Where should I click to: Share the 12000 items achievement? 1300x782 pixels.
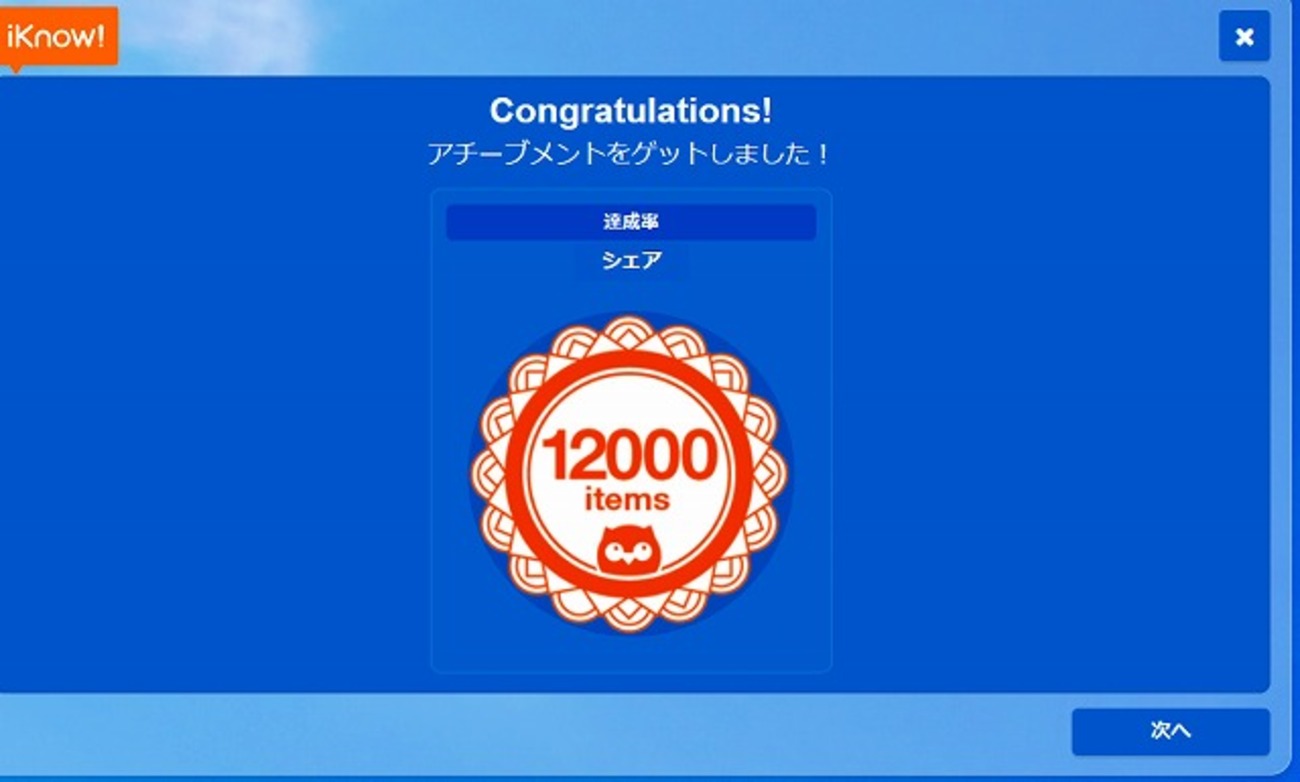click(631, 261)
